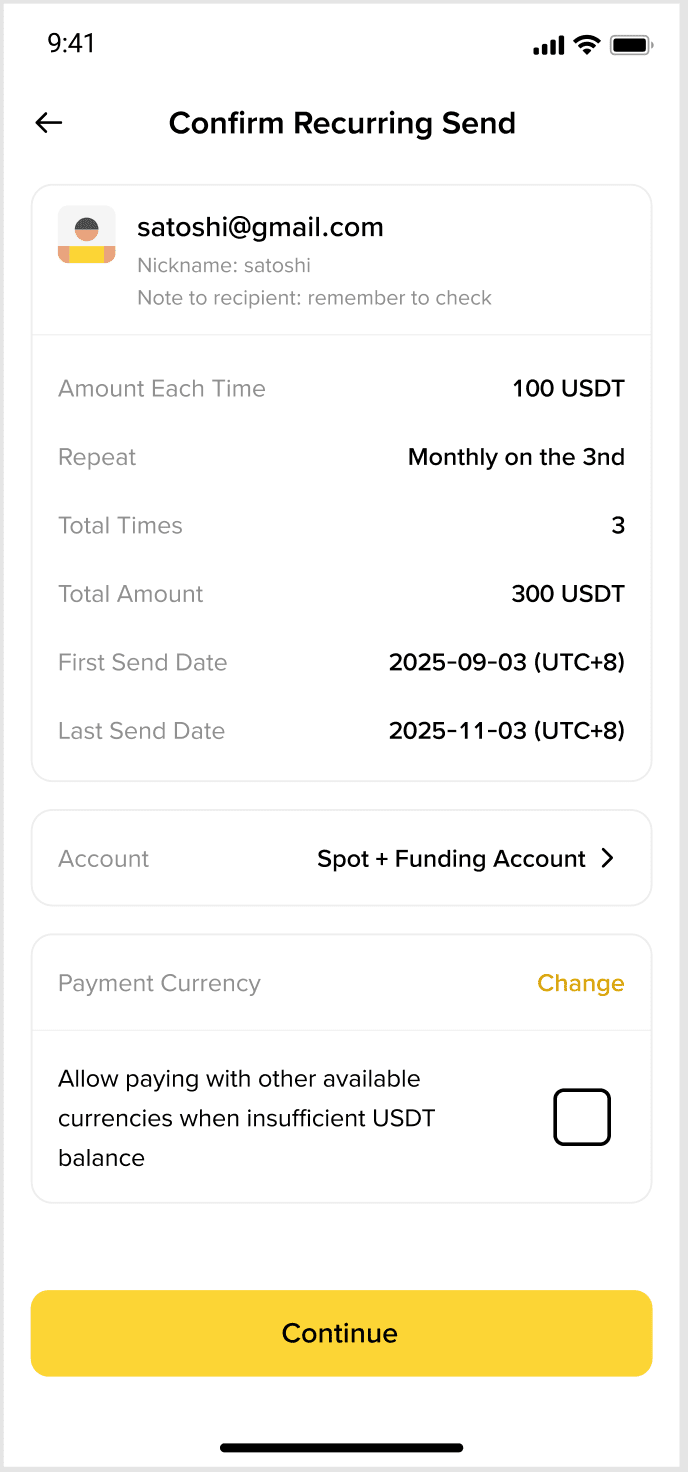Open the Spot + Funding Account selector

(465, 858)
